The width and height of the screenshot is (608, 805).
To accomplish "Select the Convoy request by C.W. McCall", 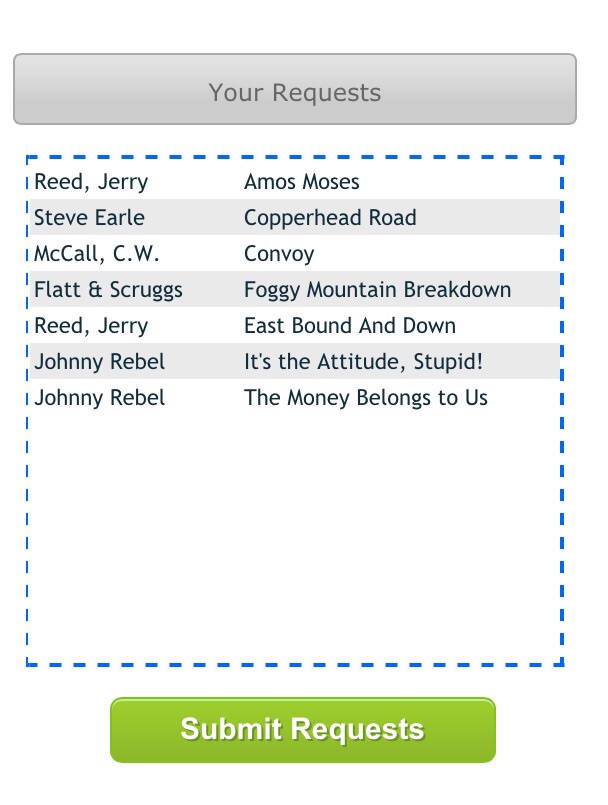I will pyautogui.click(x=295, y=253).
